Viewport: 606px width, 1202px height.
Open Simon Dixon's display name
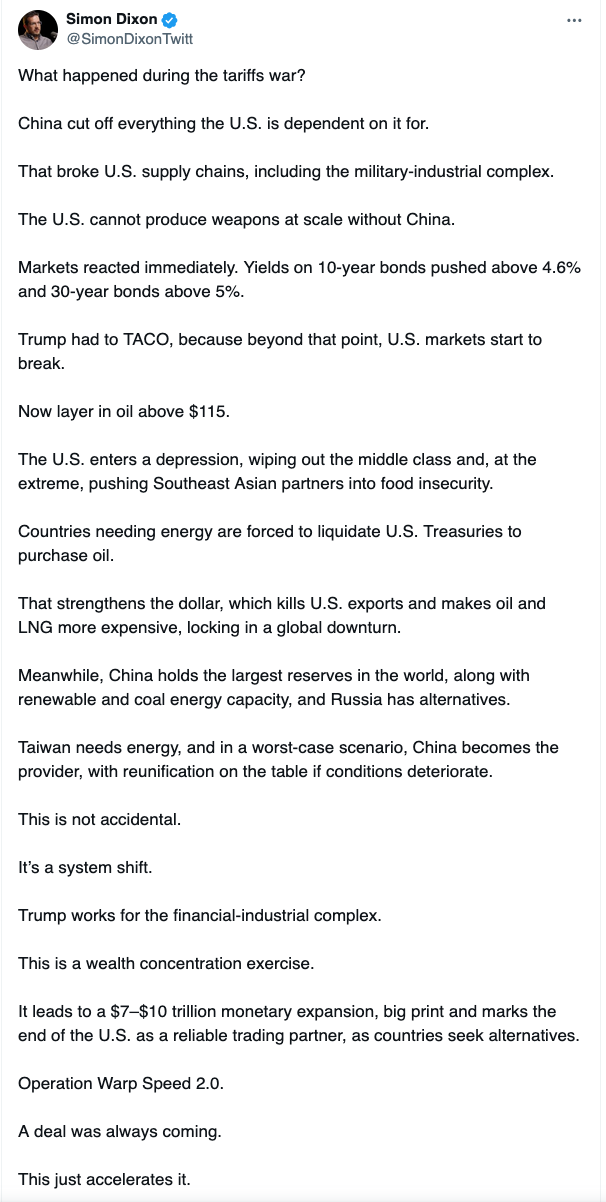click(111, 19)
